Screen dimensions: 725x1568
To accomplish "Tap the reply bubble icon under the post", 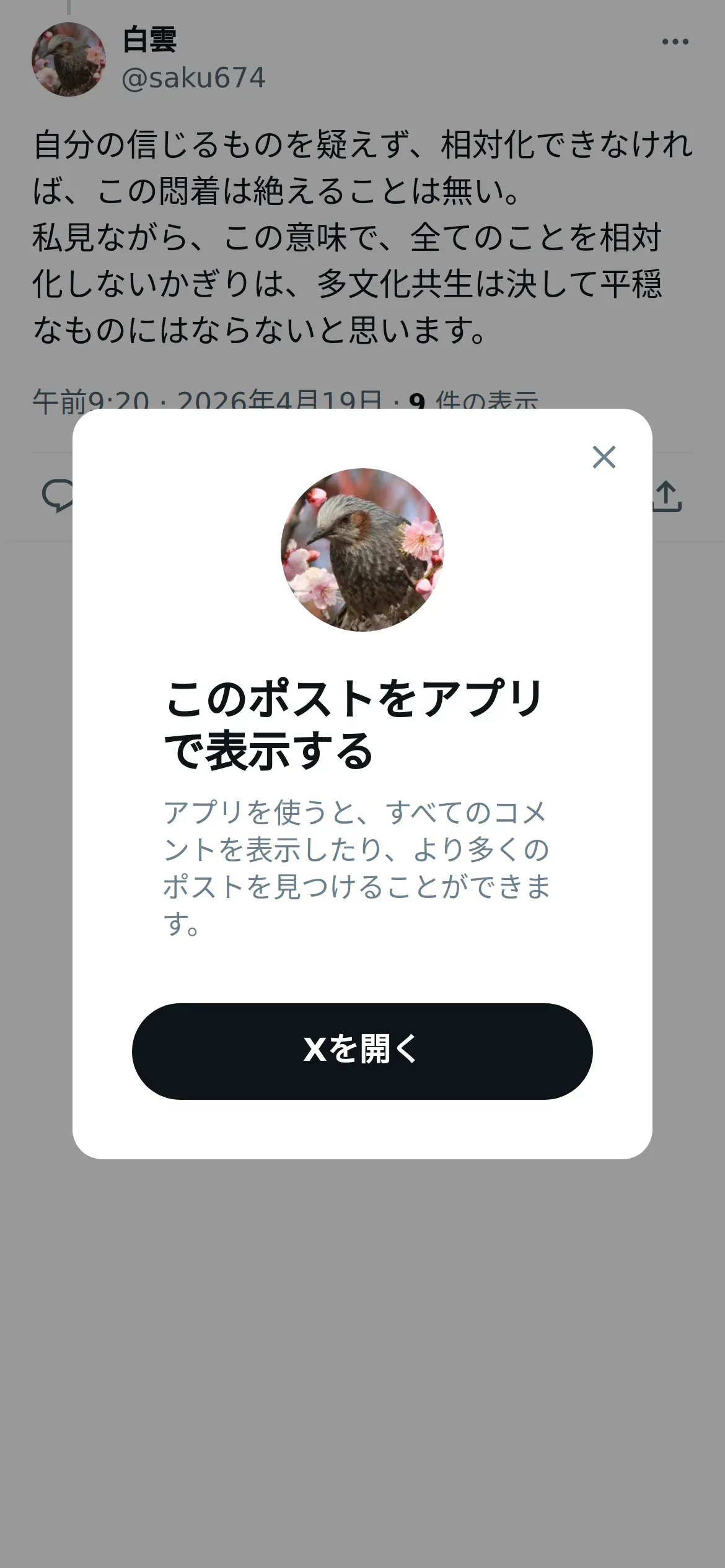I will [x=58, y=496].
